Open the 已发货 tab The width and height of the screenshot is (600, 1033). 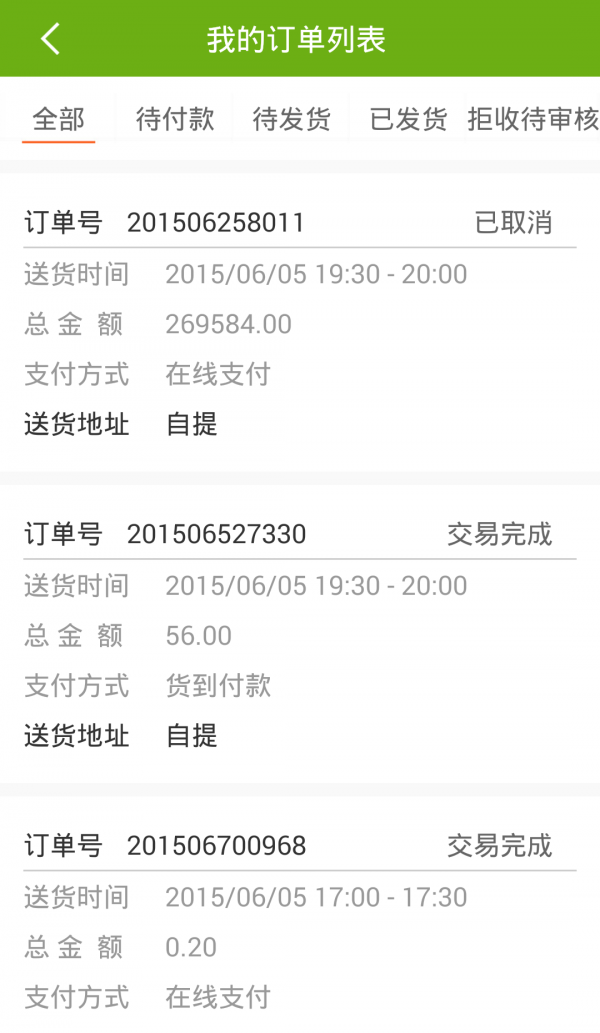[408, 119]
